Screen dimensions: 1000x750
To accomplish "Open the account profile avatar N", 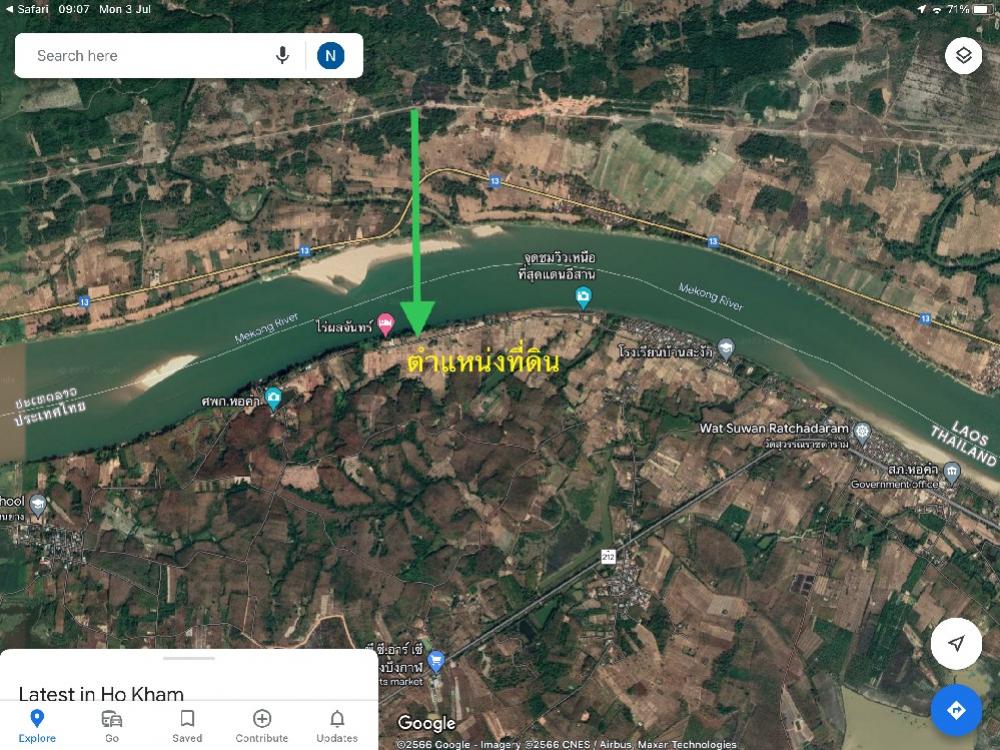I will pyautogui.click(x=331, y=56).
